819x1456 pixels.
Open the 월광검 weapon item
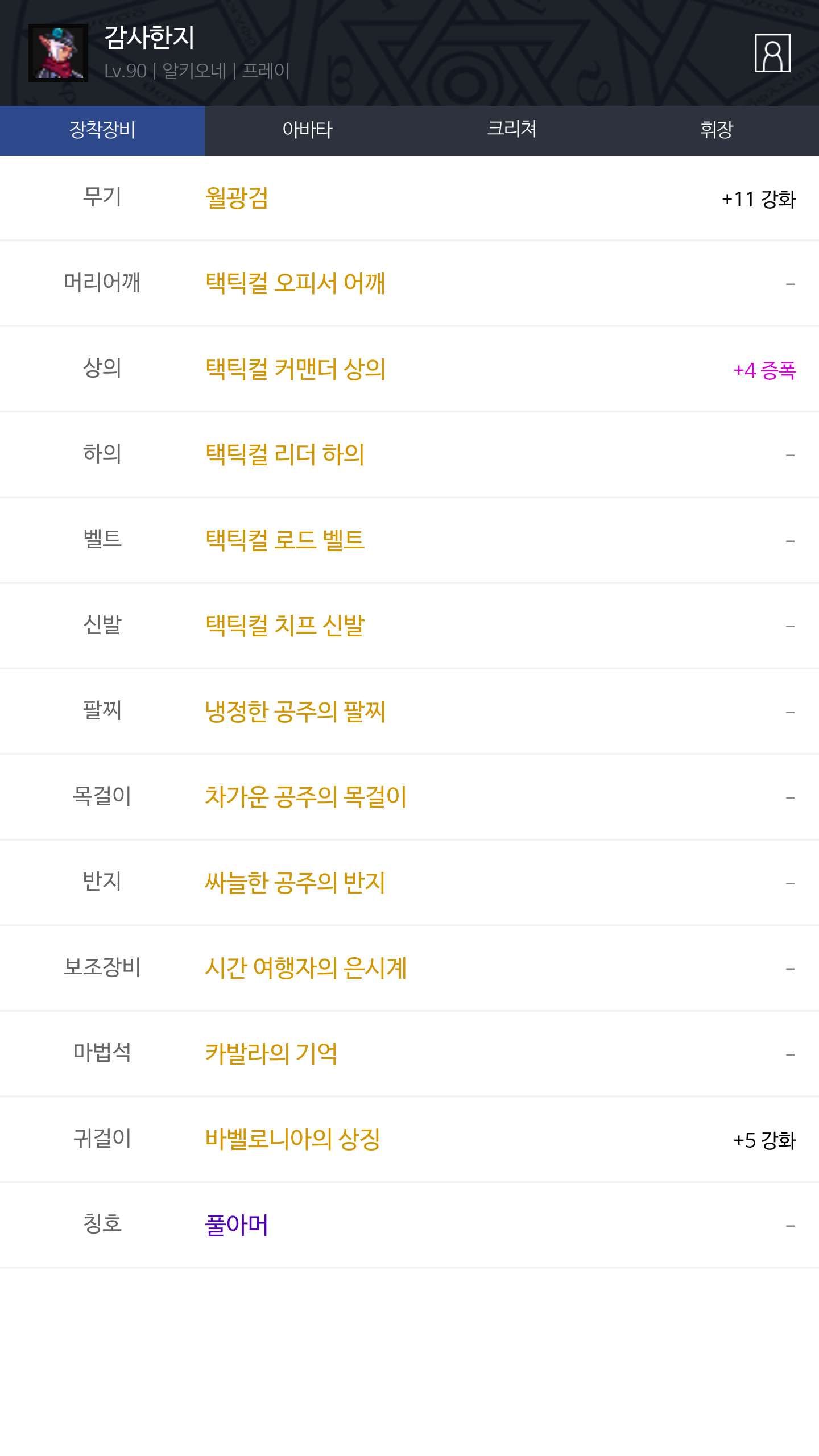pyautogui.click(x=237, y=198)
